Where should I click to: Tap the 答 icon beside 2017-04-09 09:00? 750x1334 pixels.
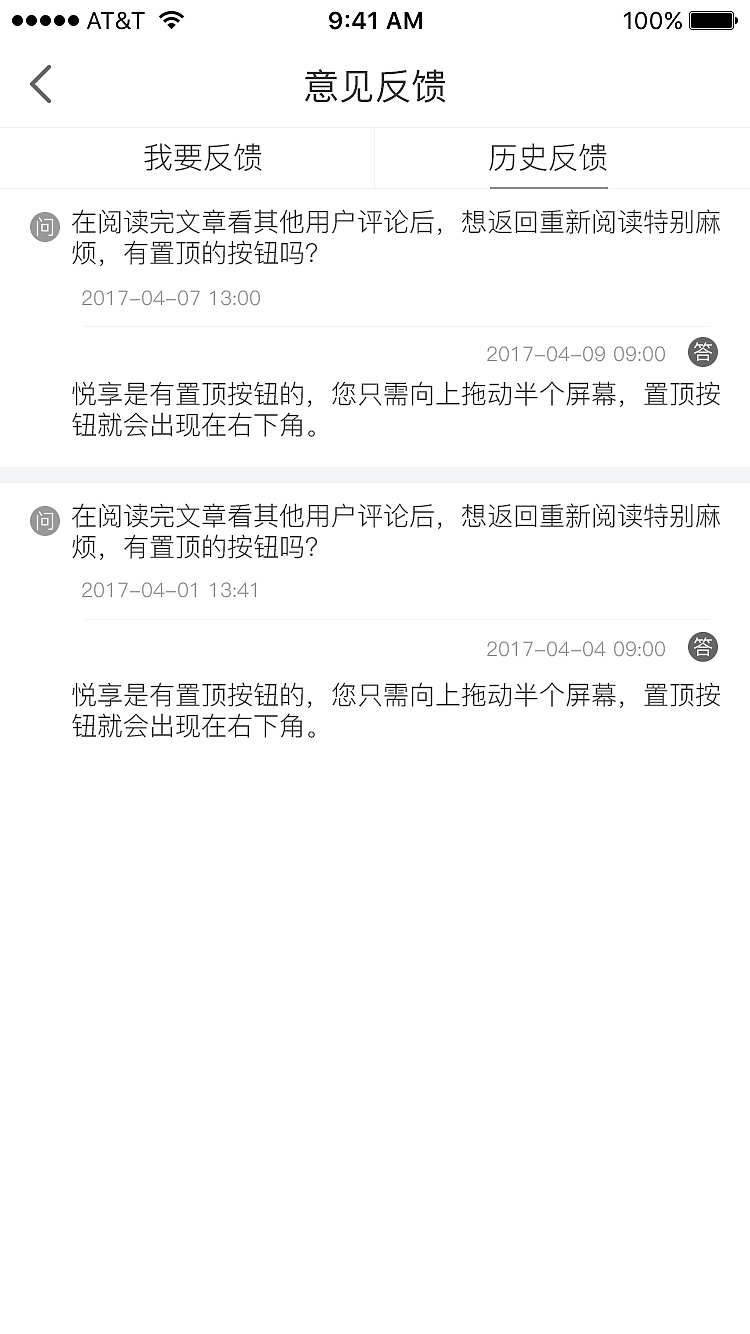pyautogui.click(x=703, y=352)
